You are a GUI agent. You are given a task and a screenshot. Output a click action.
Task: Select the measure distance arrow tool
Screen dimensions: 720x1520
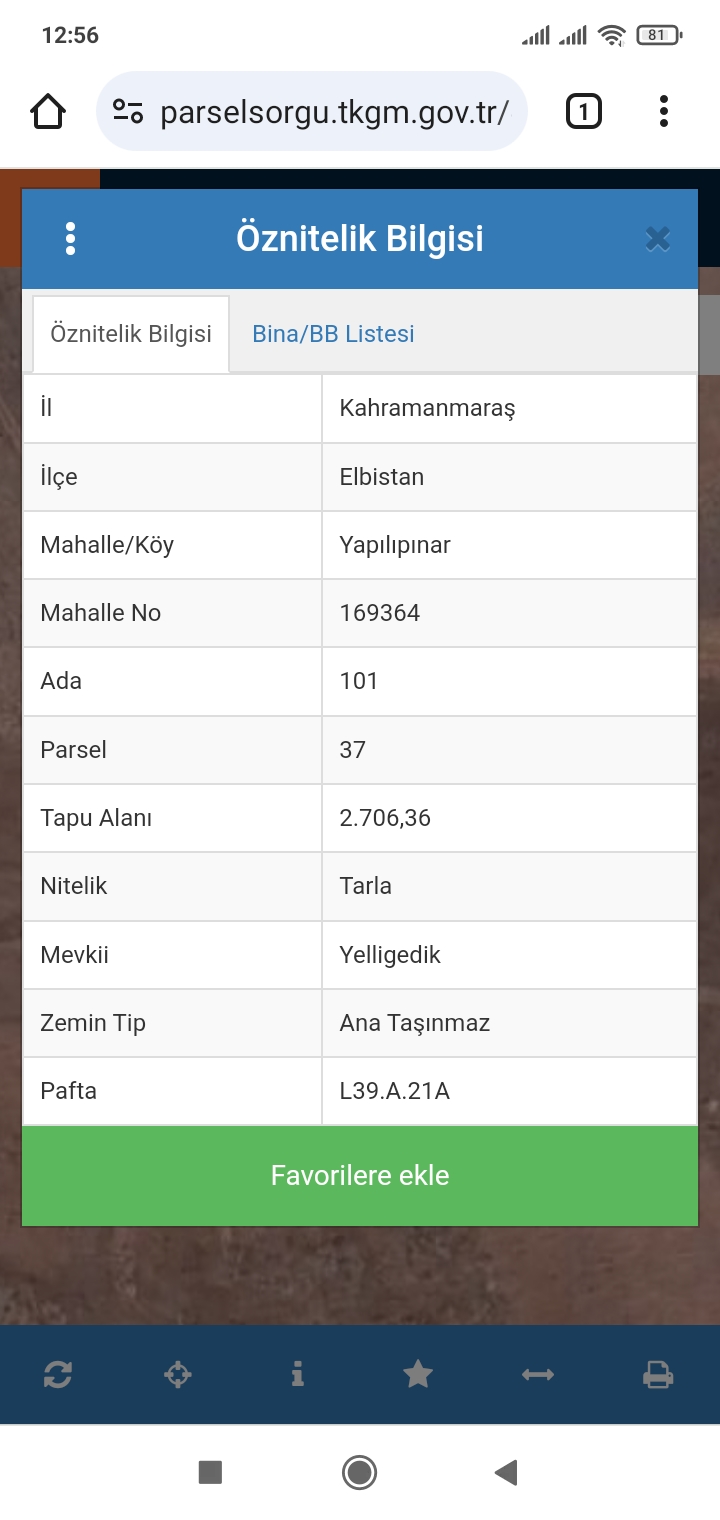point(538,1375)
